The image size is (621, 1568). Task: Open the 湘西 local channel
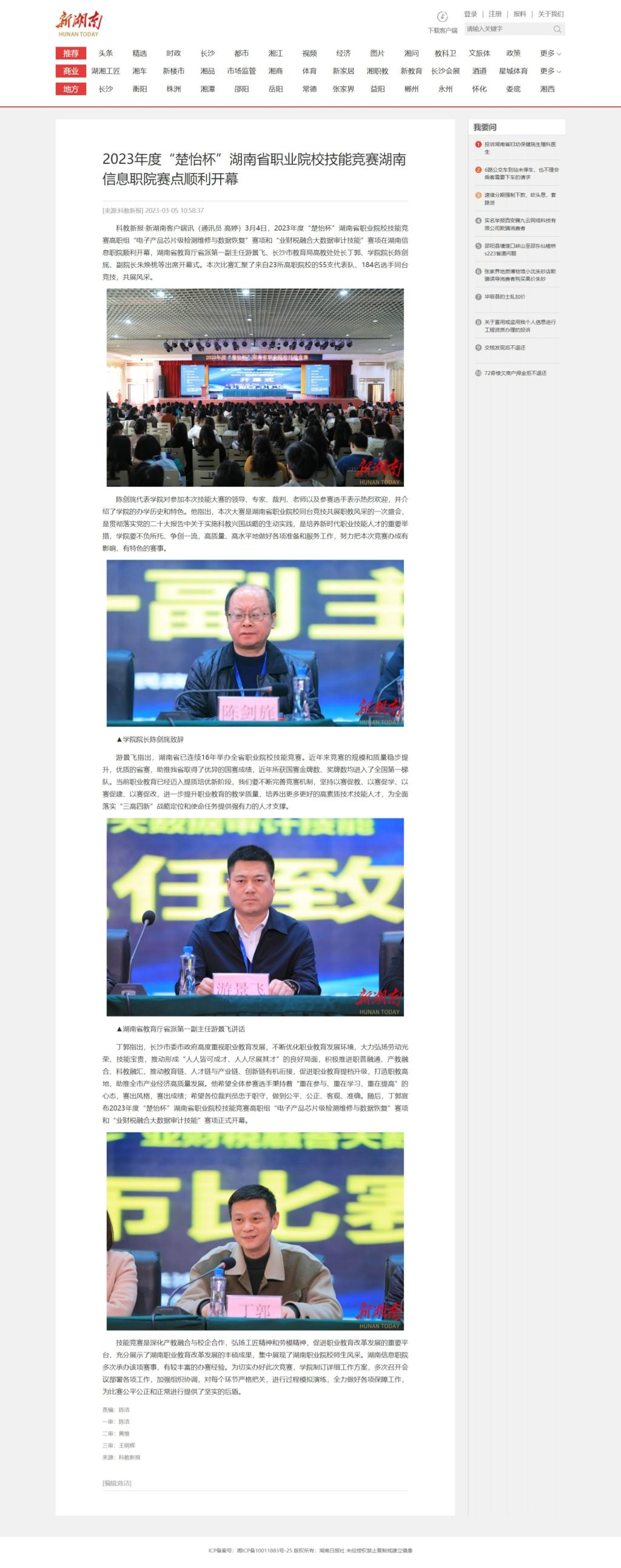pos(547,89)
